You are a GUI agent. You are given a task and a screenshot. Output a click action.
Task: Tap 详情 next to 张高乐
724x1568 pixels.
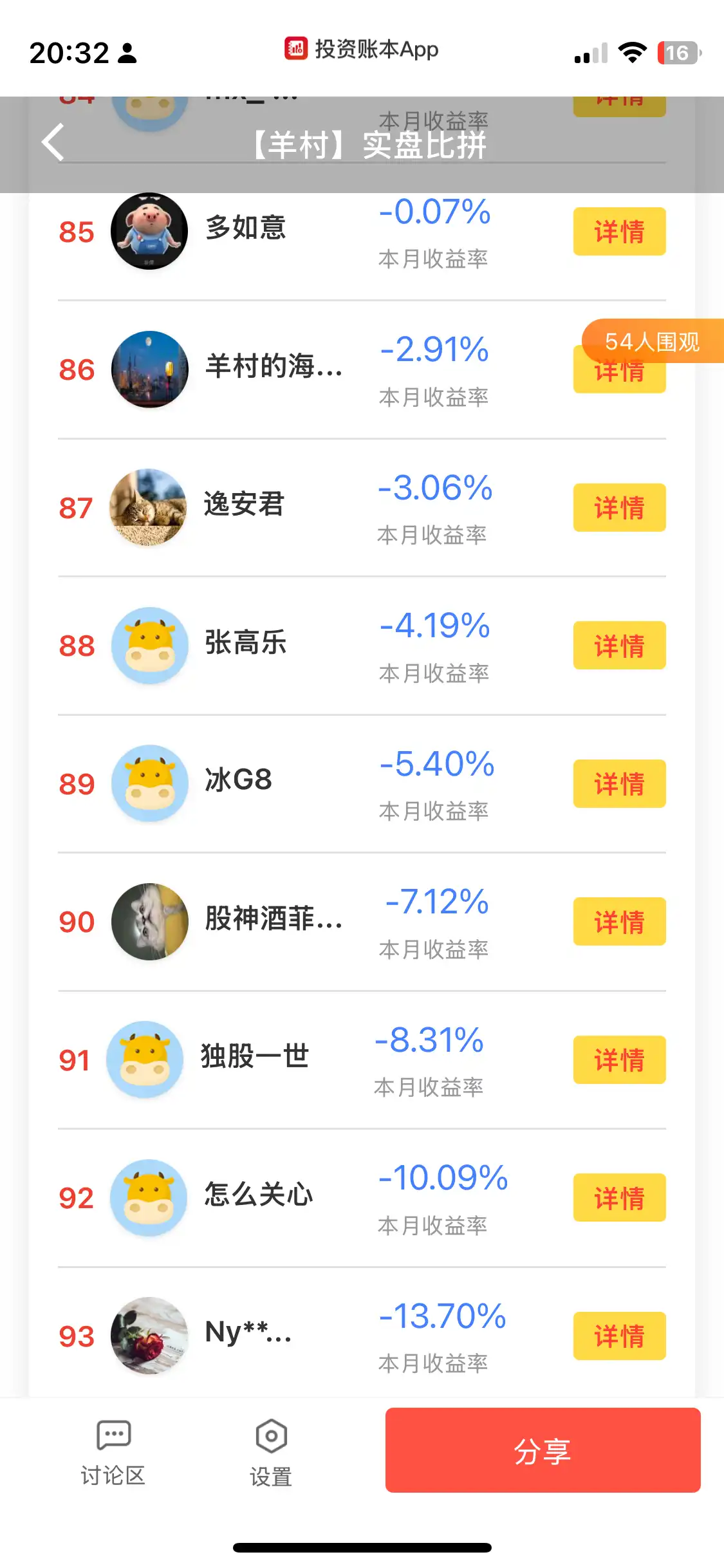619,646
